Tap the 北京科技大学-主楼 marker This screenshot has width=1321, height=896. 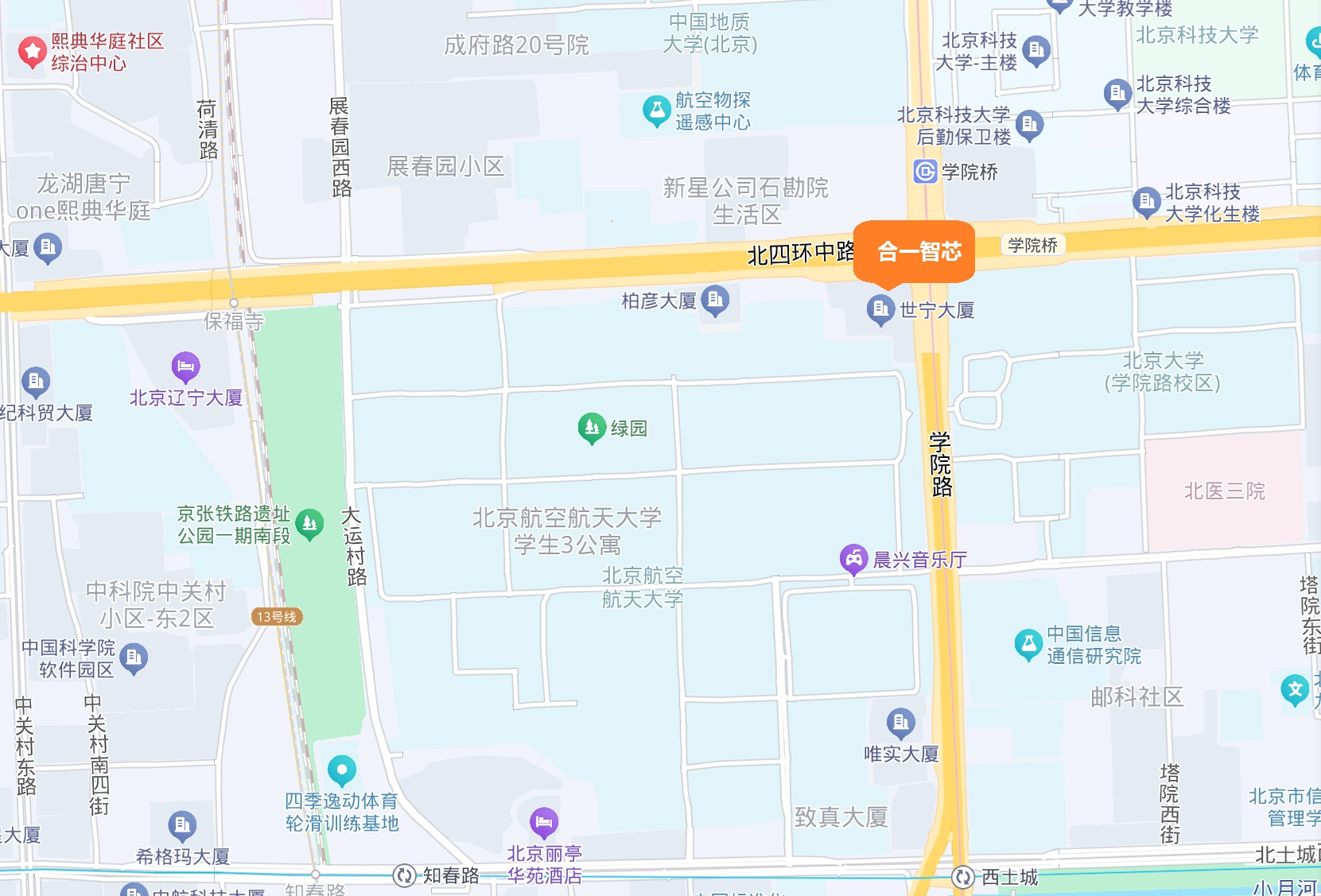pos(1035,51)
